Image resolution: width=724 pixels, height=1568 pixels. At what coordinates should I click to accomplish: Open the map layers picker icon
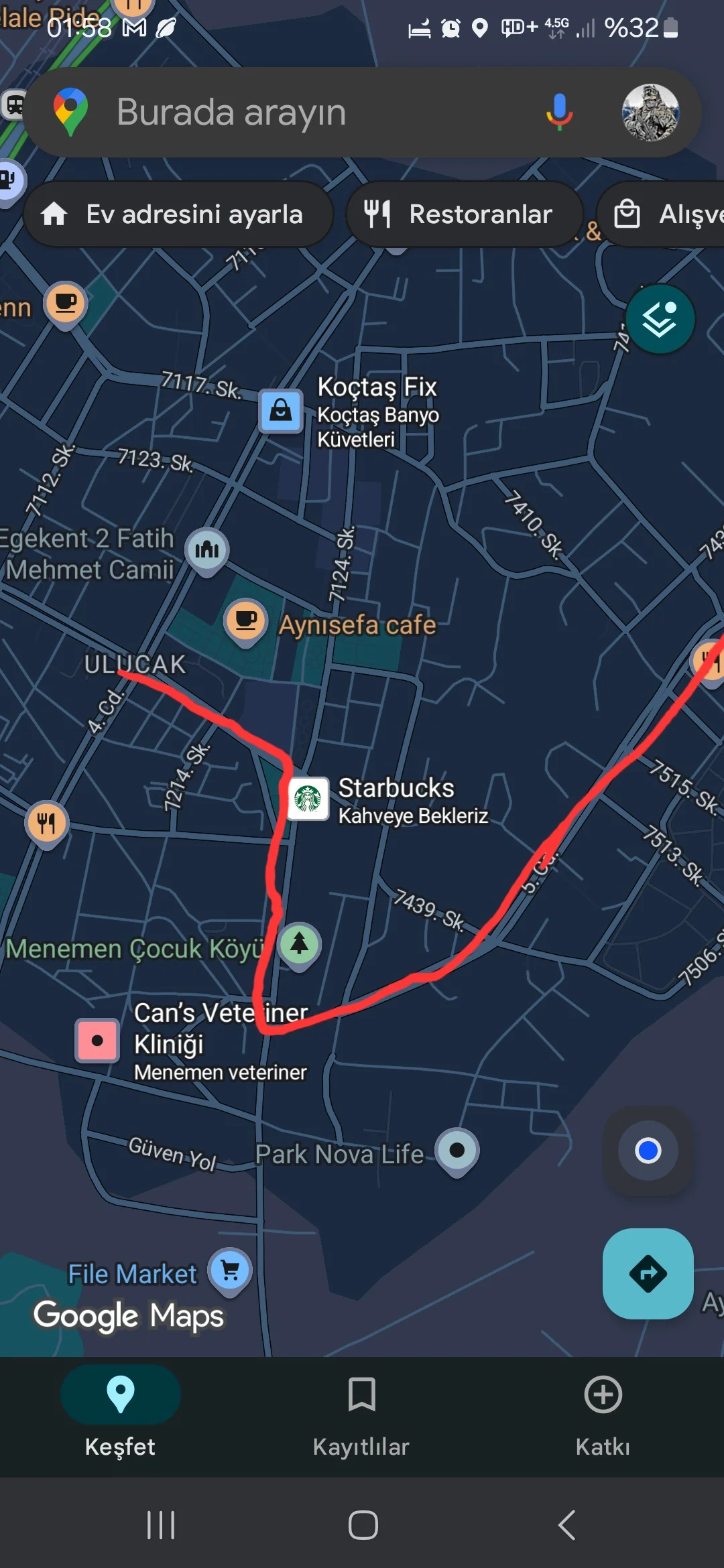tap(660, 318)
